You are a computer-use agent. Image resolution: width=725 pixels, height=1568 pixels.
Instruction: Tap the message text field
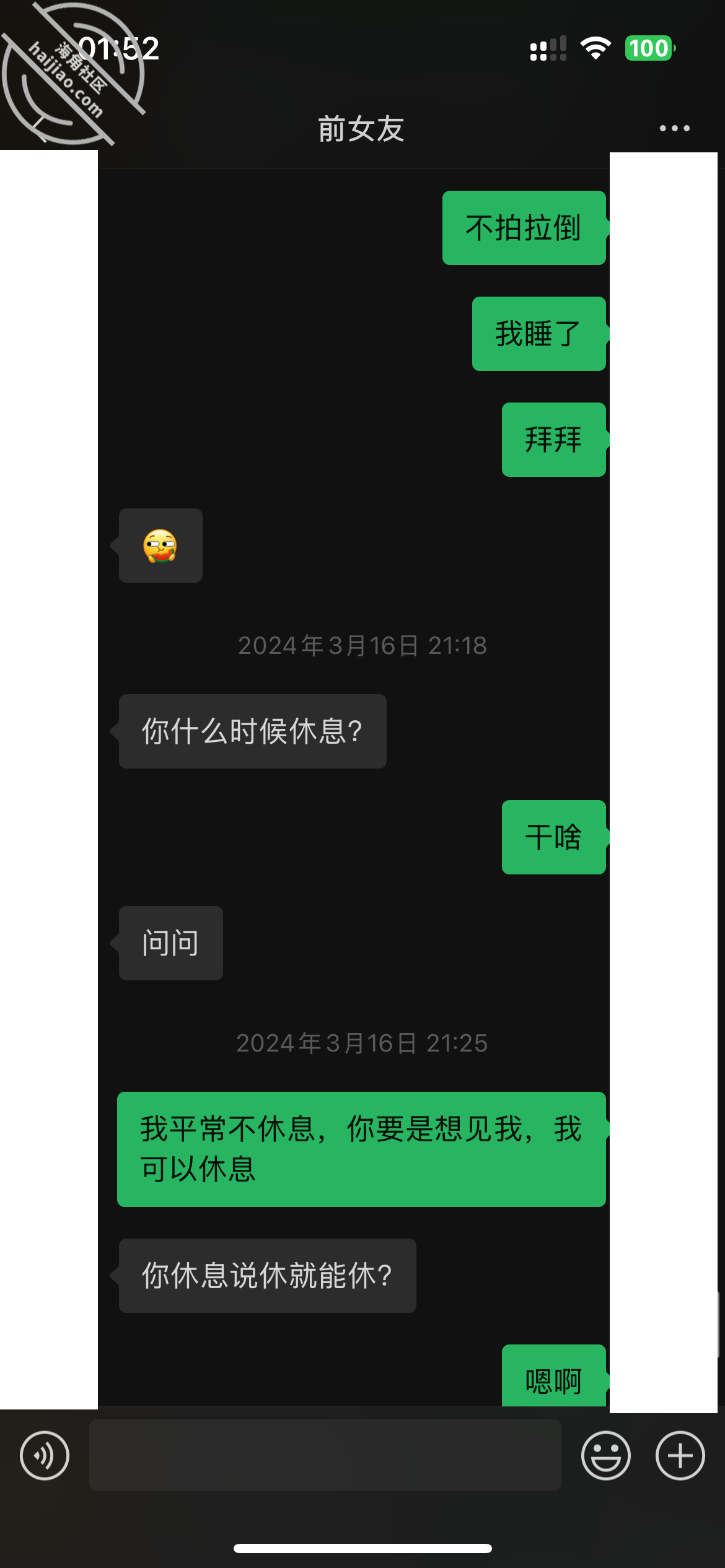pyautogui.click(x=325, y=1455)
